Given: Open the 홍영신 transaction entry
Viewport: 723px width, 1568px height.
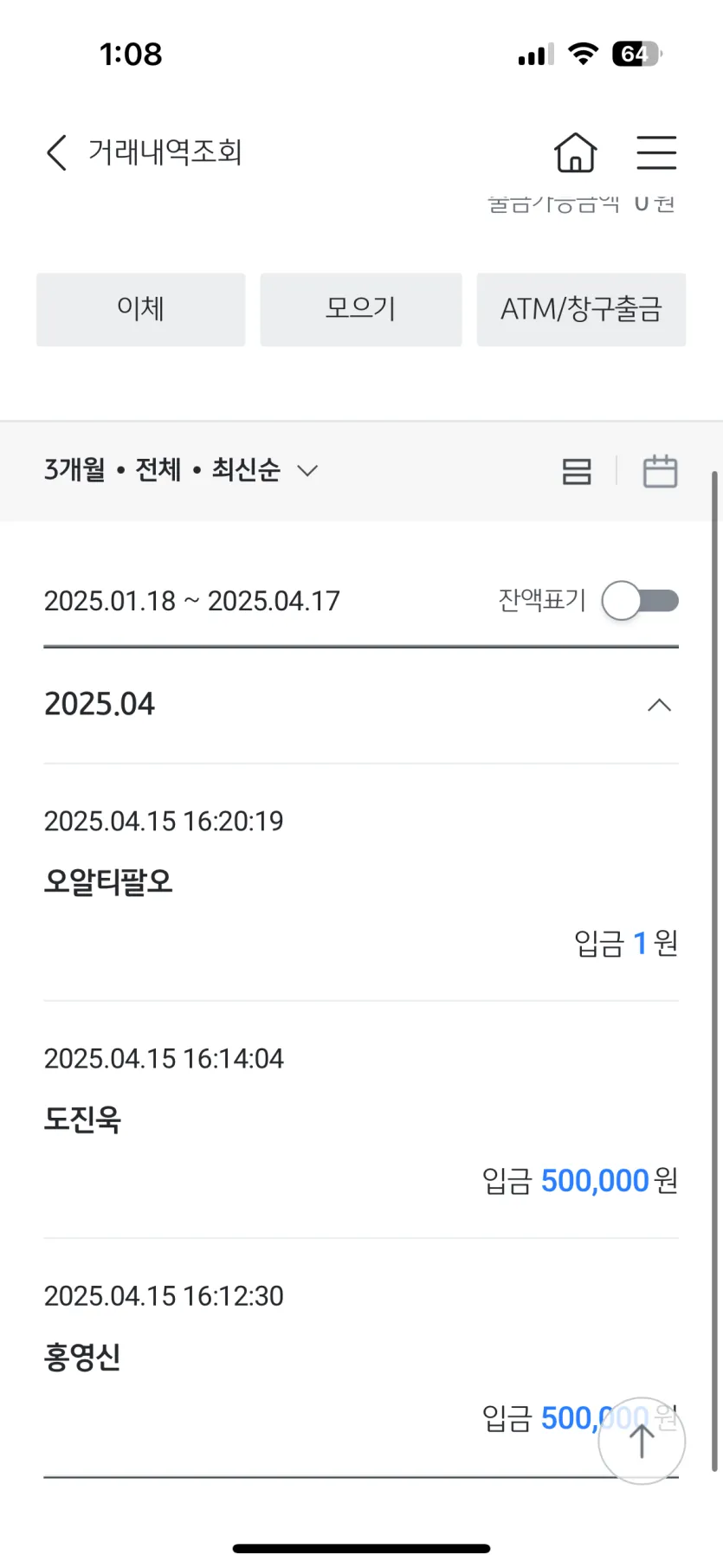Looking at the screenshot, I should 361,1357.
